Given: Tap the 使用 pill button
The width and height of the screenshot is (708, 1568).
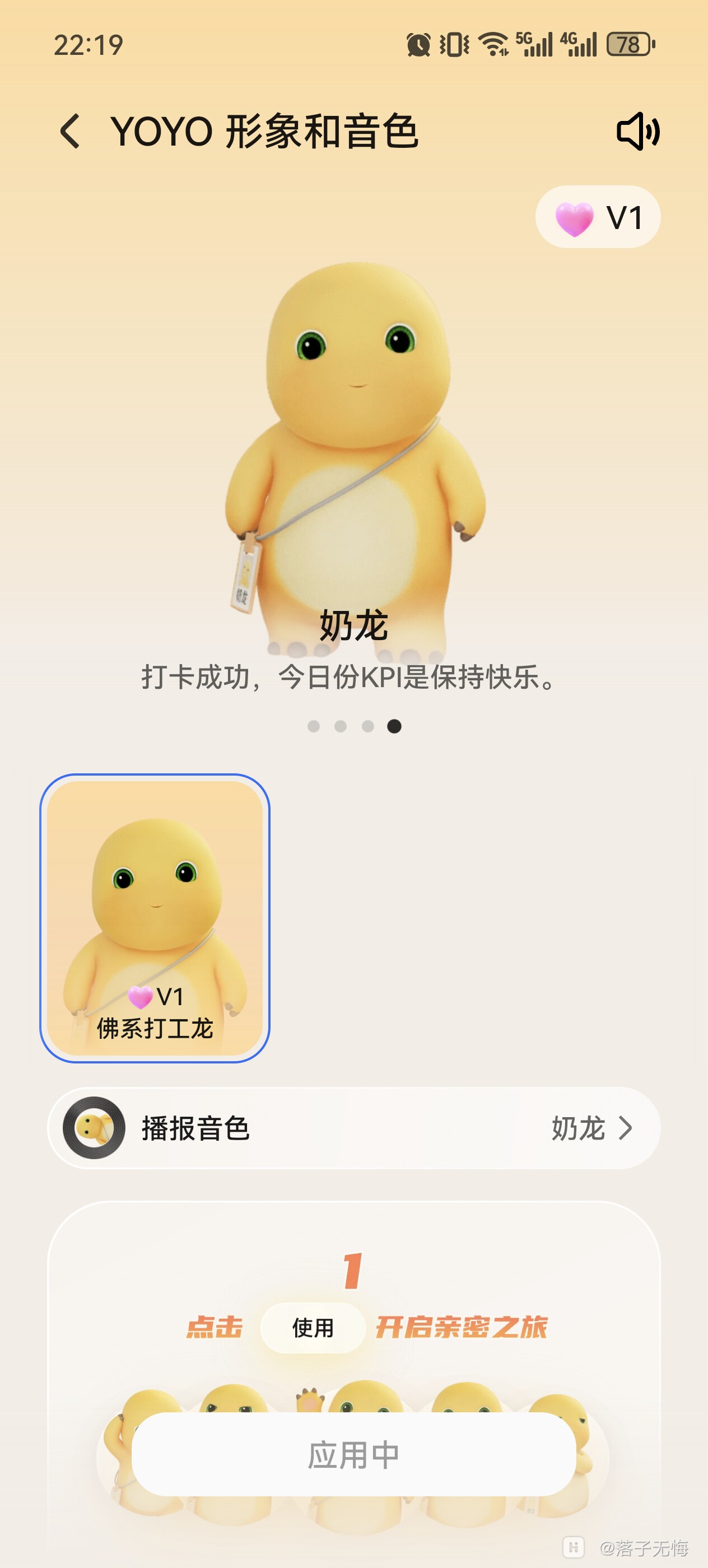Looking at the screenshot, I should click(x=313, y=1328).
